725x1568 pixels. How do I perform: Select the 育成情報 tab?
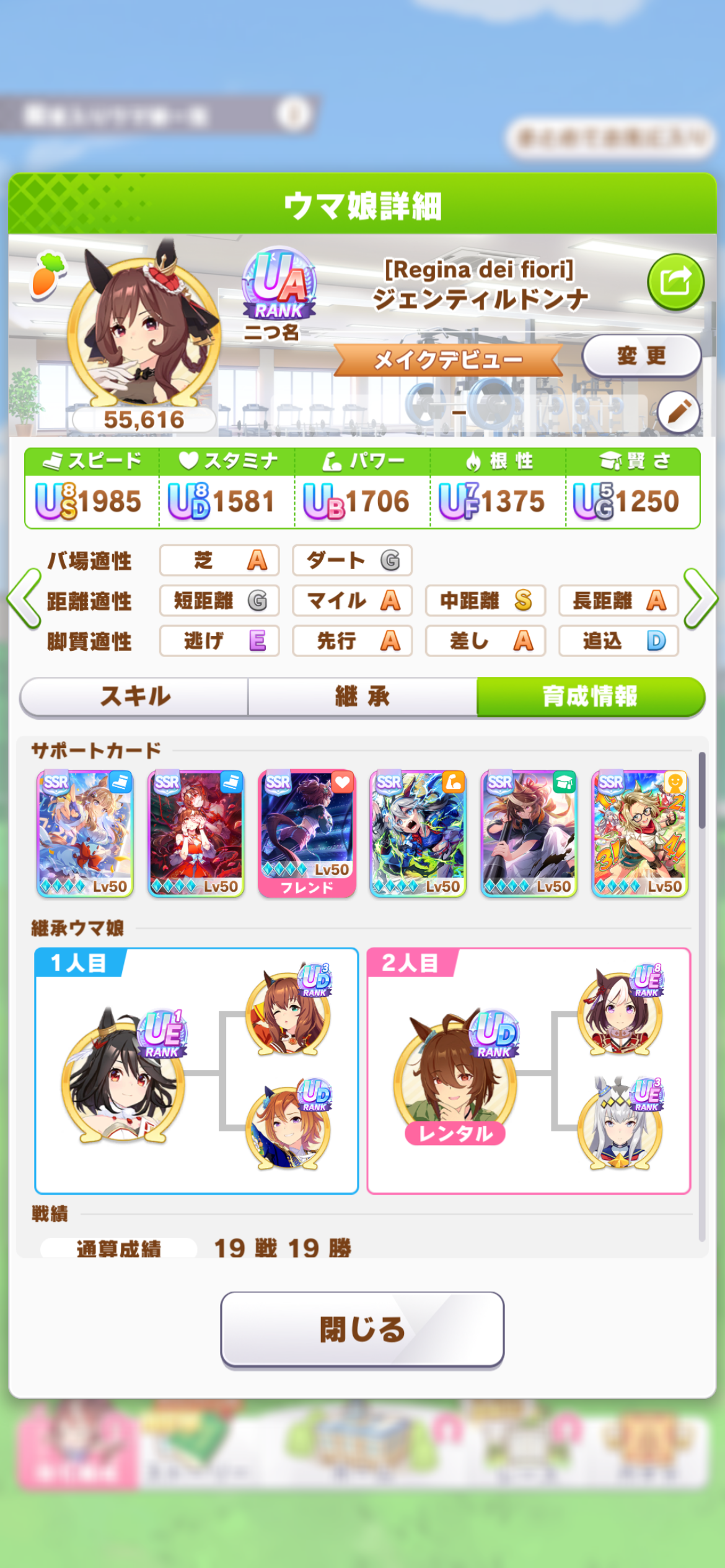click(591, 697)
